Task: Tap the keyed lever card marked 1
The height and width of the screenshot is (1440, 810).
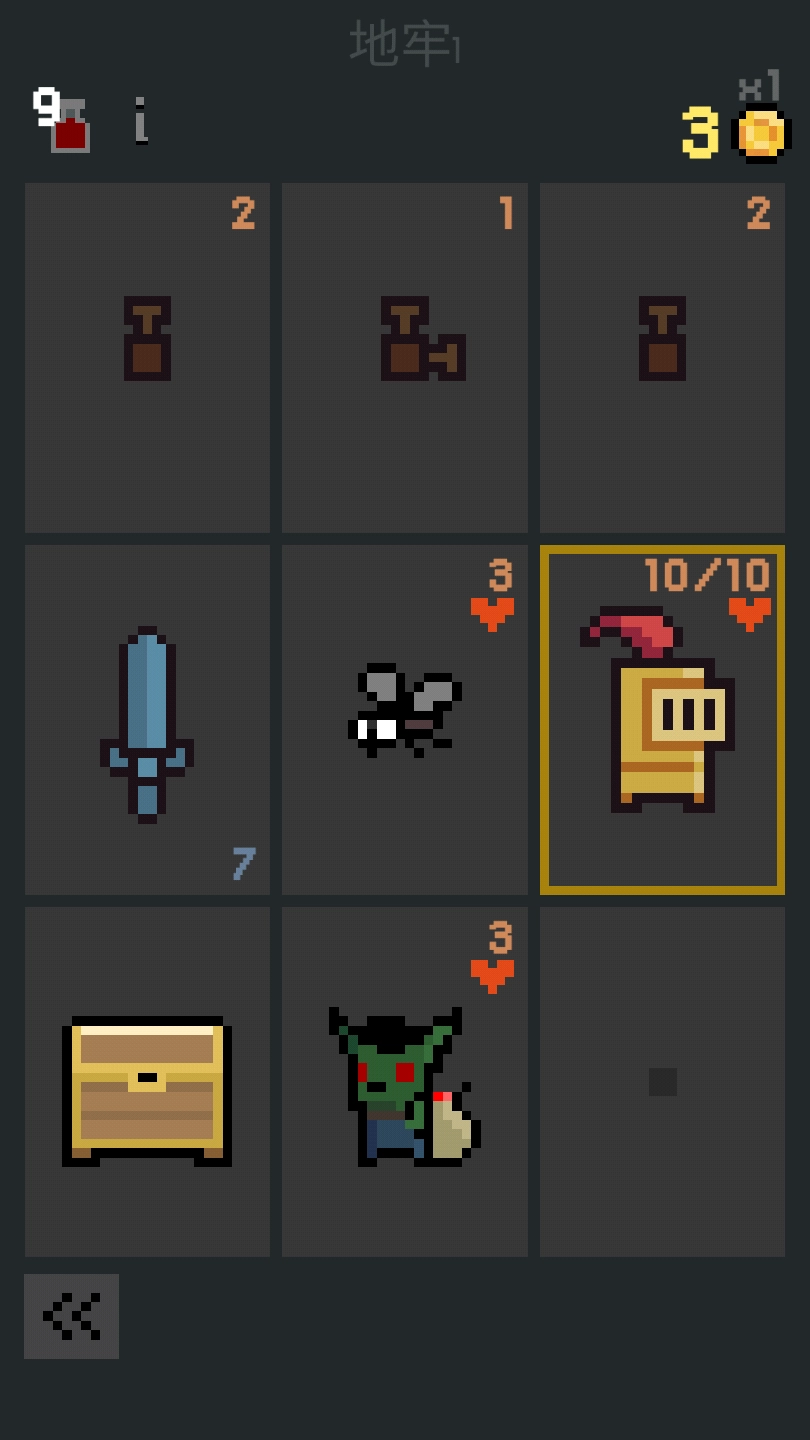Action: click(404, 357)
